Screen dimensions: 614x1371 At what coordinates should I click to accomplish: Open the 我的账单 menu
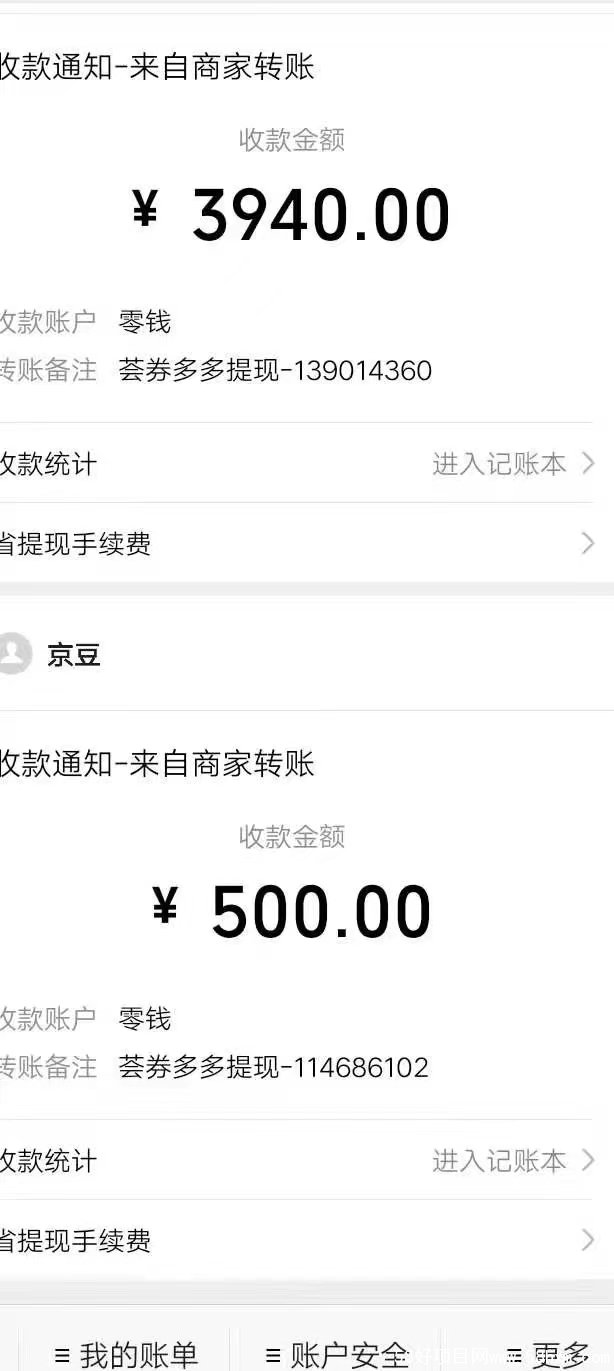pyautogui.click(x=125, y=1354)
